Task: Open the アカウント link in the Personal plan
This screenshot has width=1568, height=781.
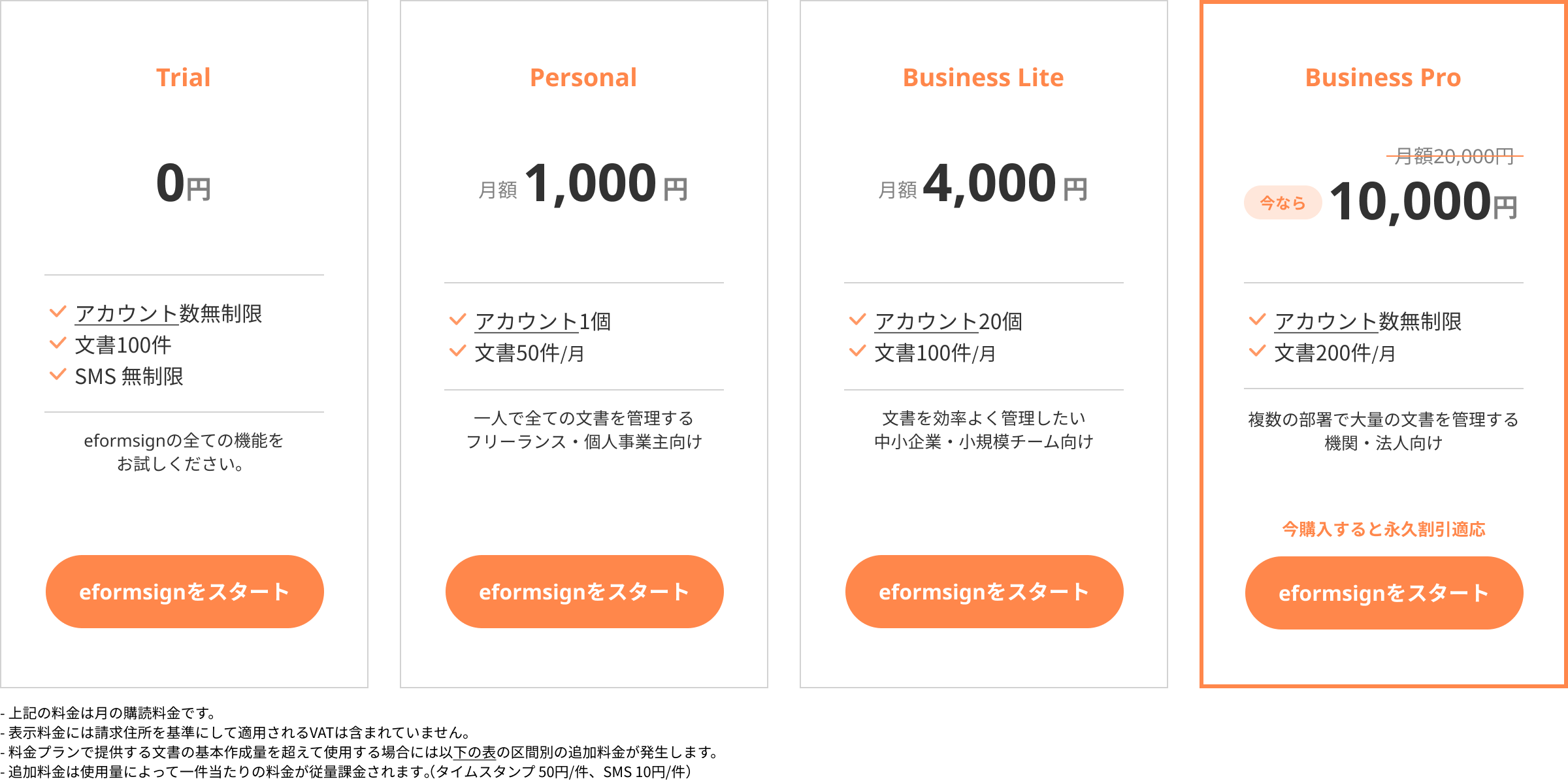Action: [527, 321]
